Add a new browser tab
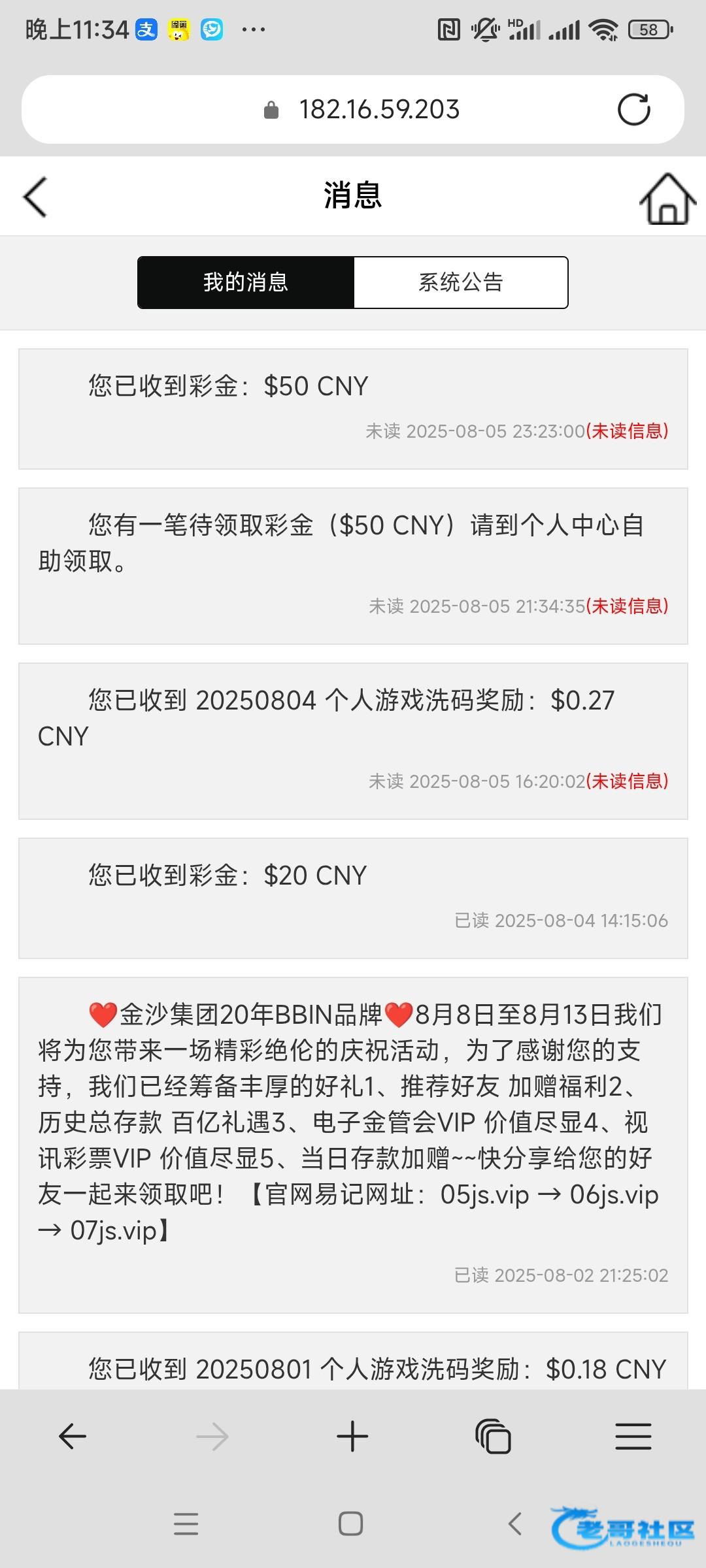Image resolution: width=706 pixels, height=1568 pixels. pyautogui.click(x=352, y=1436)
